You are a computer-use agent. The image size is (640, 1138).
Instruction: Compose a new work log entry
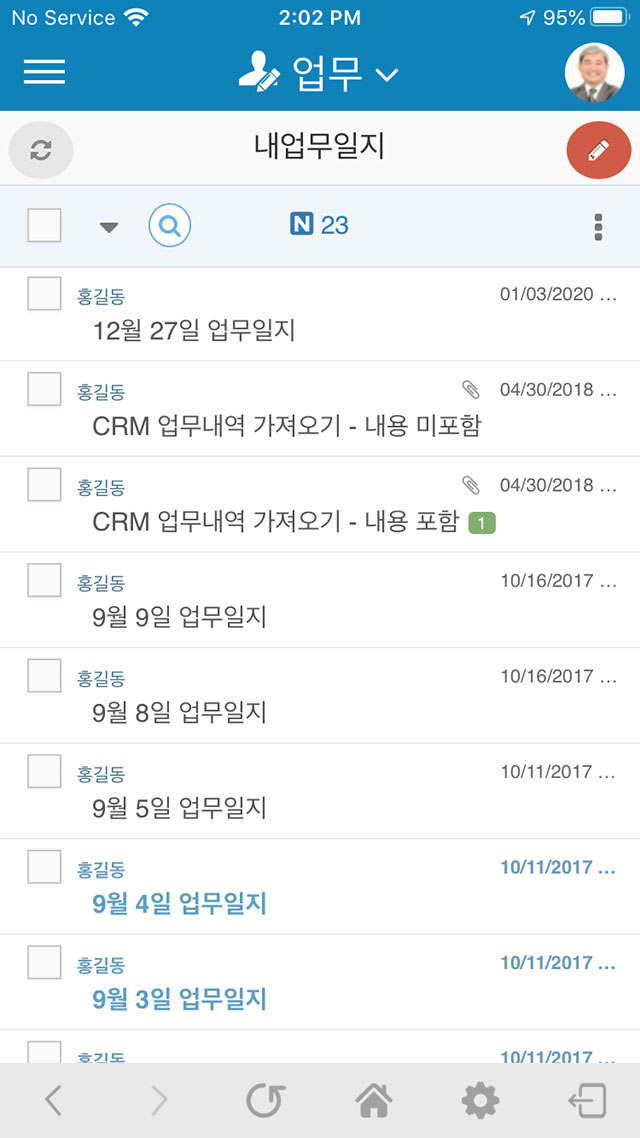click(599, 150)
